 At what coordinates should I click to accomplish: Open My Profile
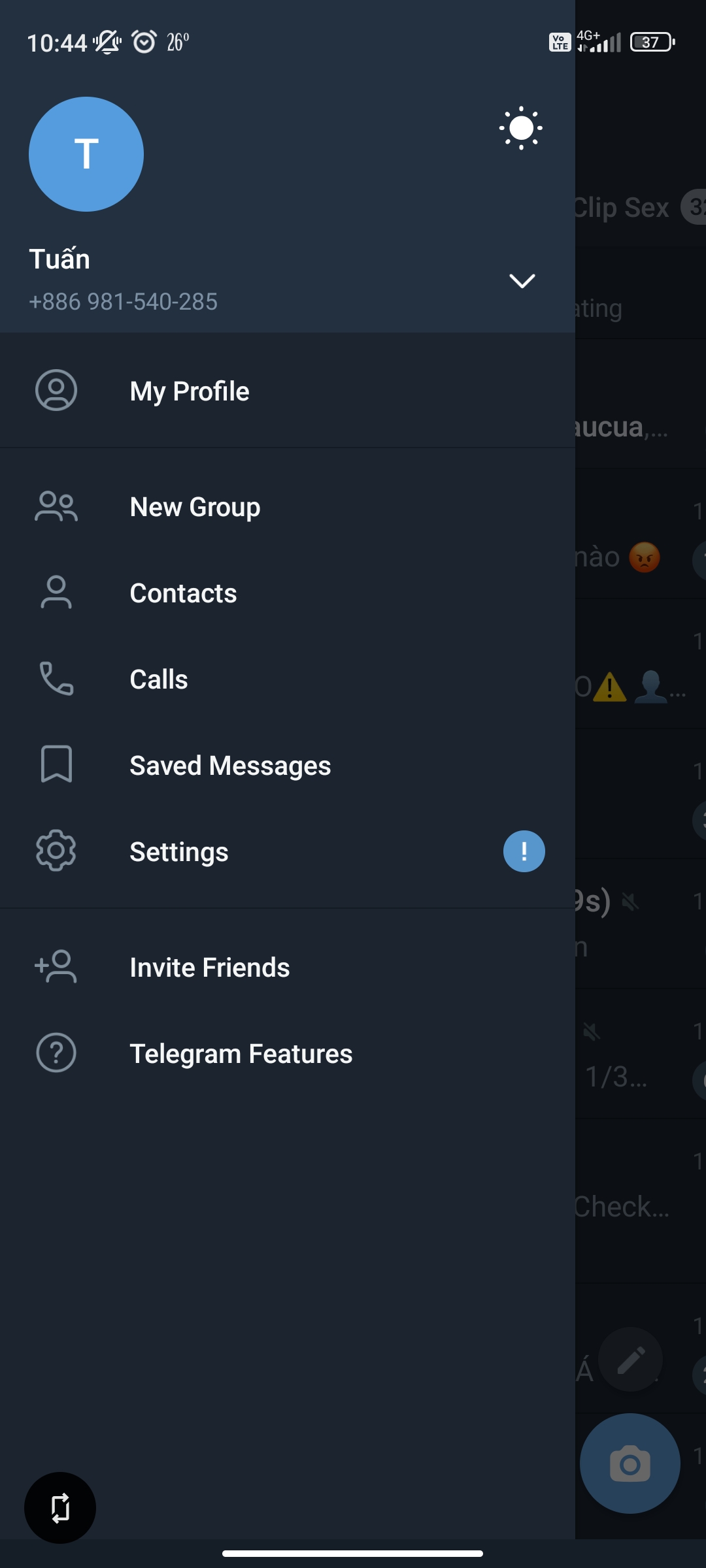[x=288, y=391]
